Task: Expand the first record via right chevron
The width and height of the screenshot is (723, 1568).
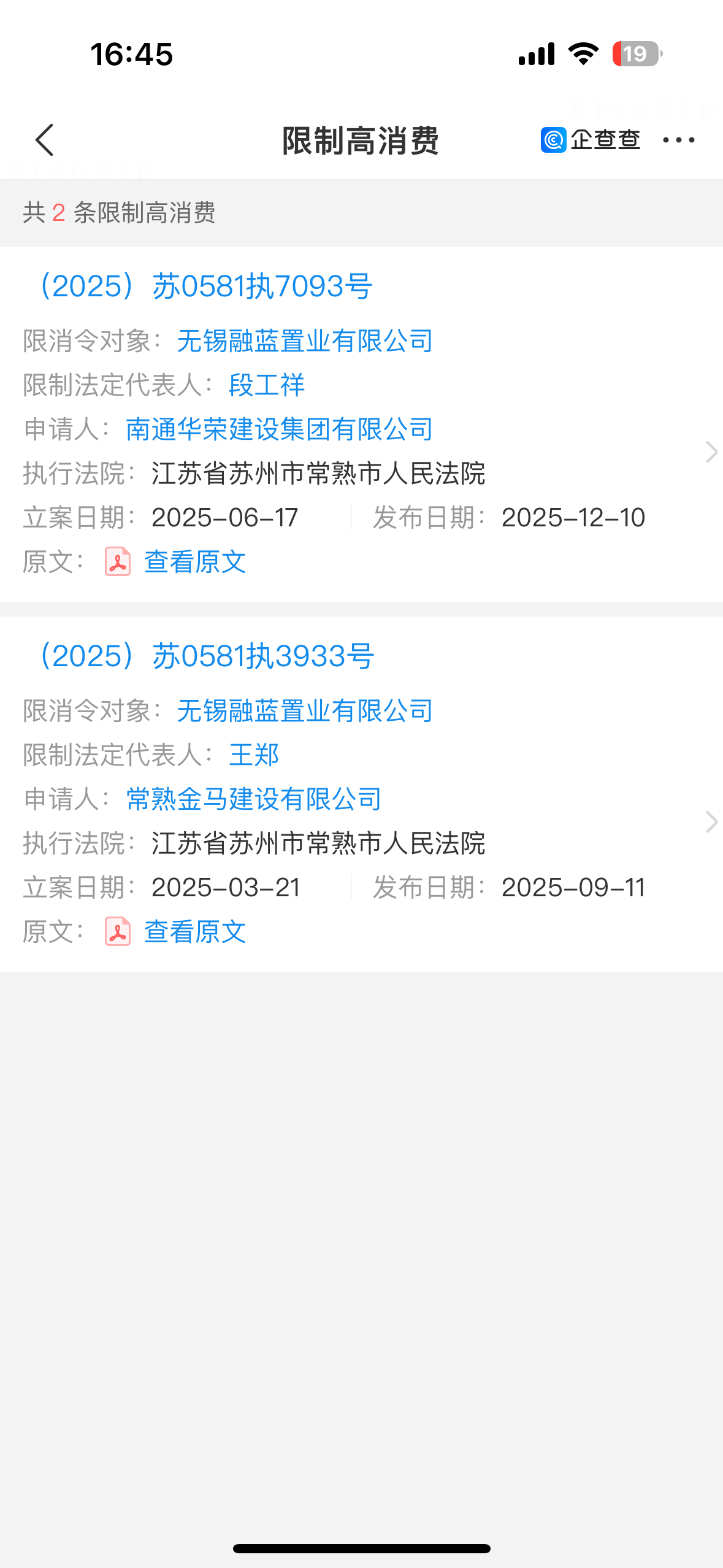Action: tap(711, 453)
